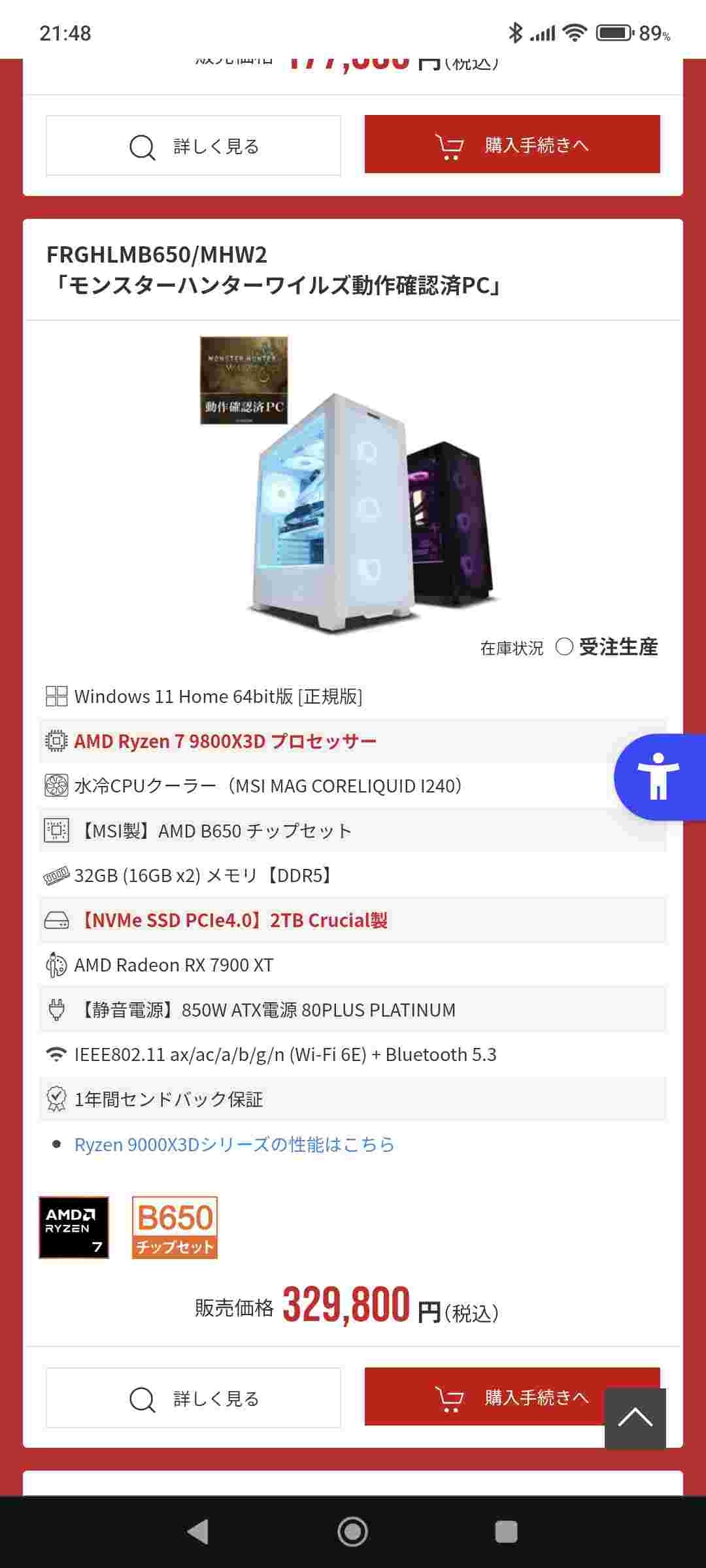Open the accessibility options button

tap(659, 777)
